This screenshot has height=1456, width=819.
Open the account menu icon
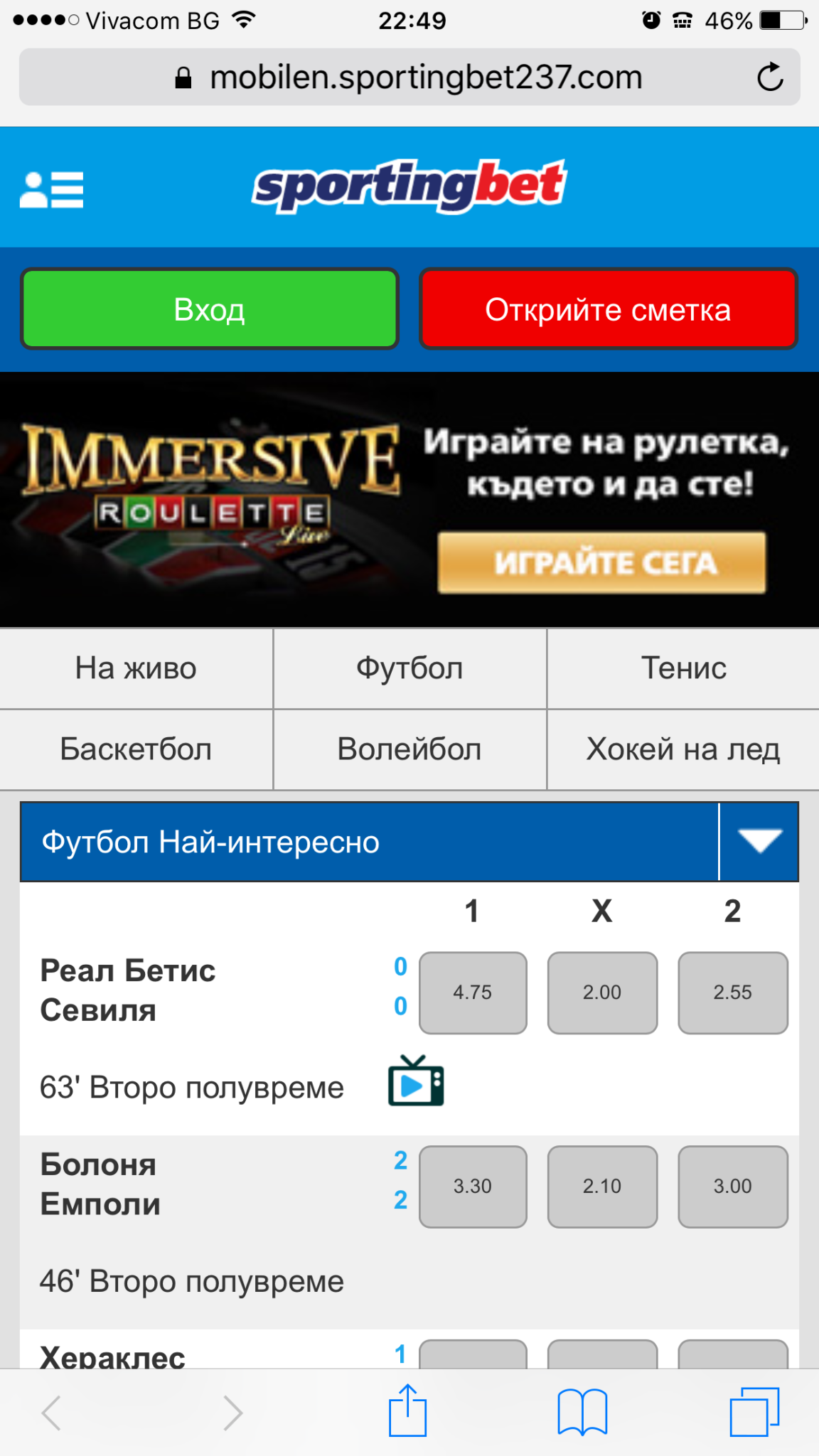point(51,190)
